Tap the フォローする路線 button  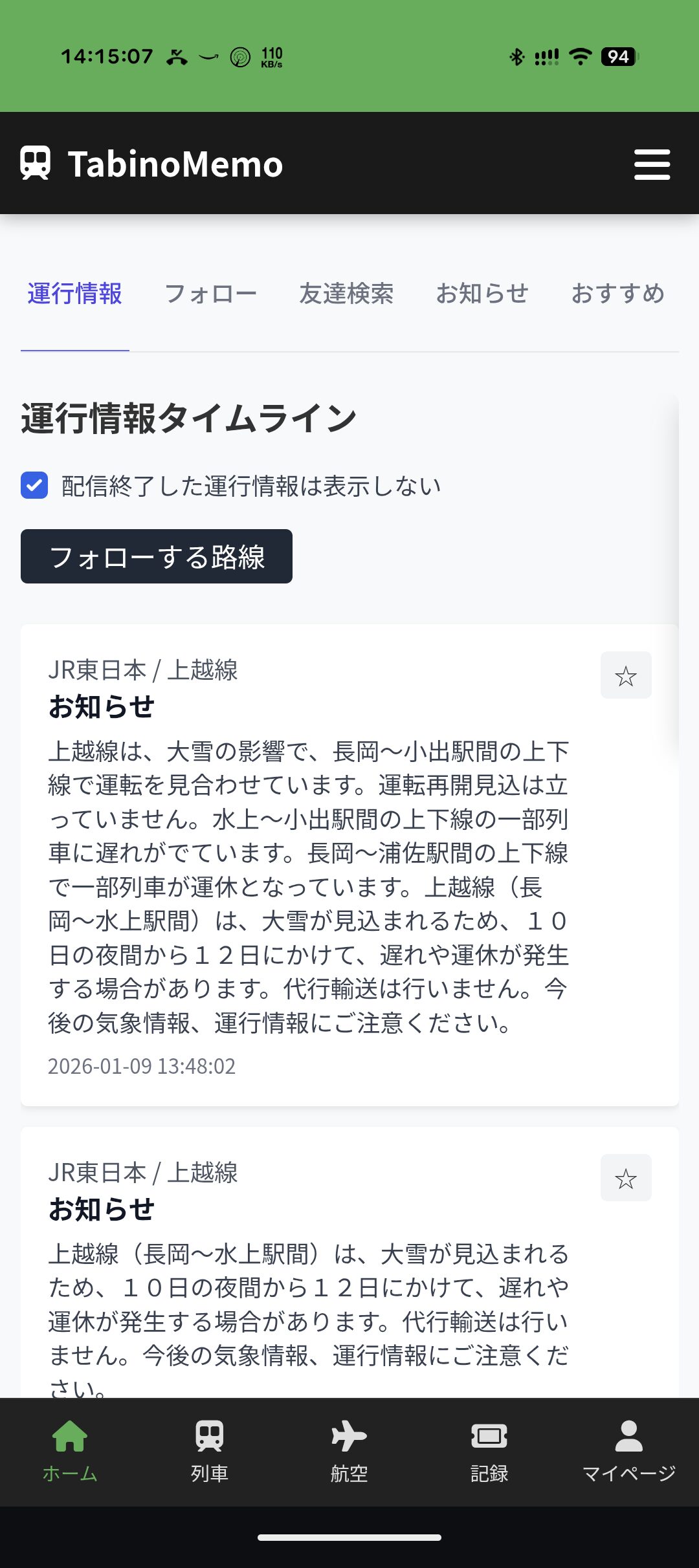pyautogui.click(x=157, y=556)
